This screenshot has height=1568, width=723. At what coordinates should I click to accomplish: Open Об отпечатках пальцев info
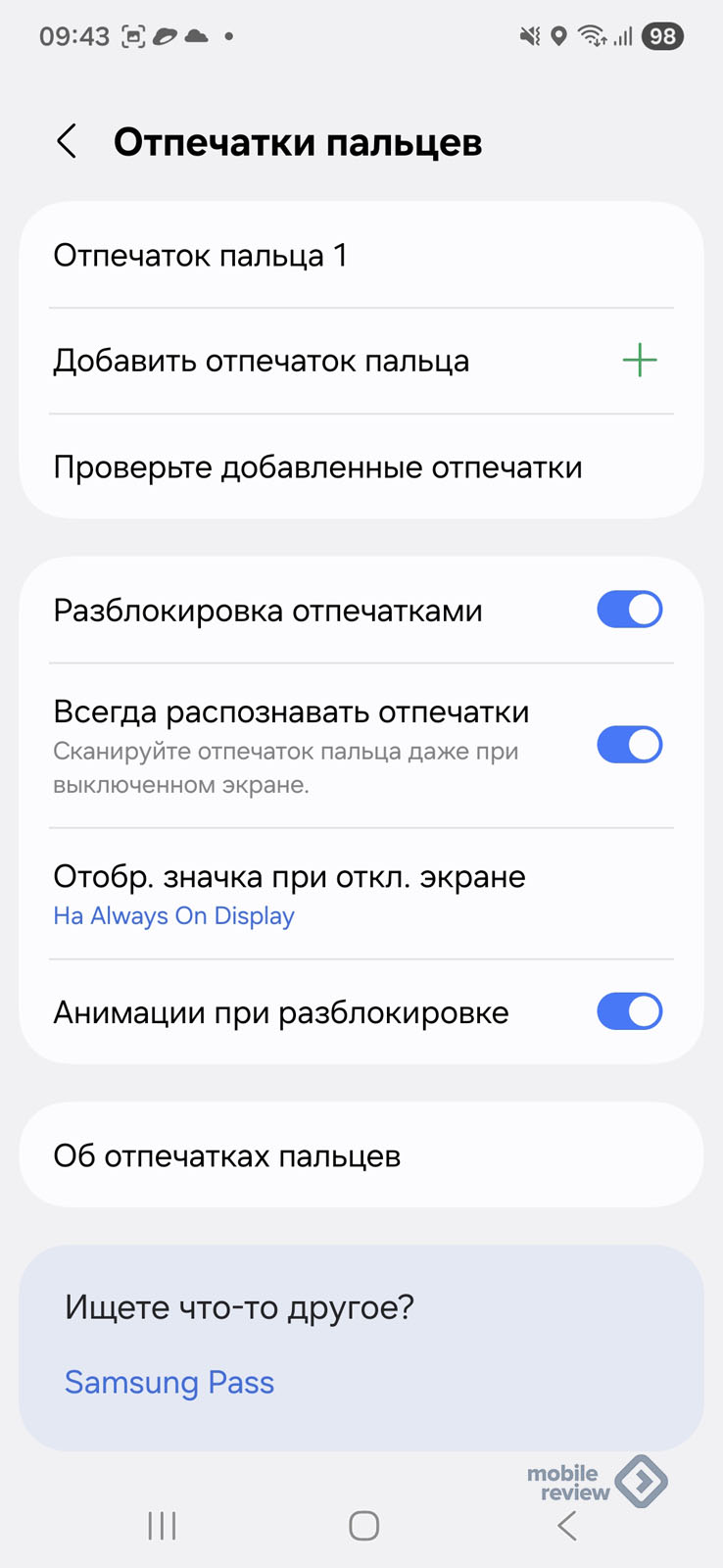361,1155
